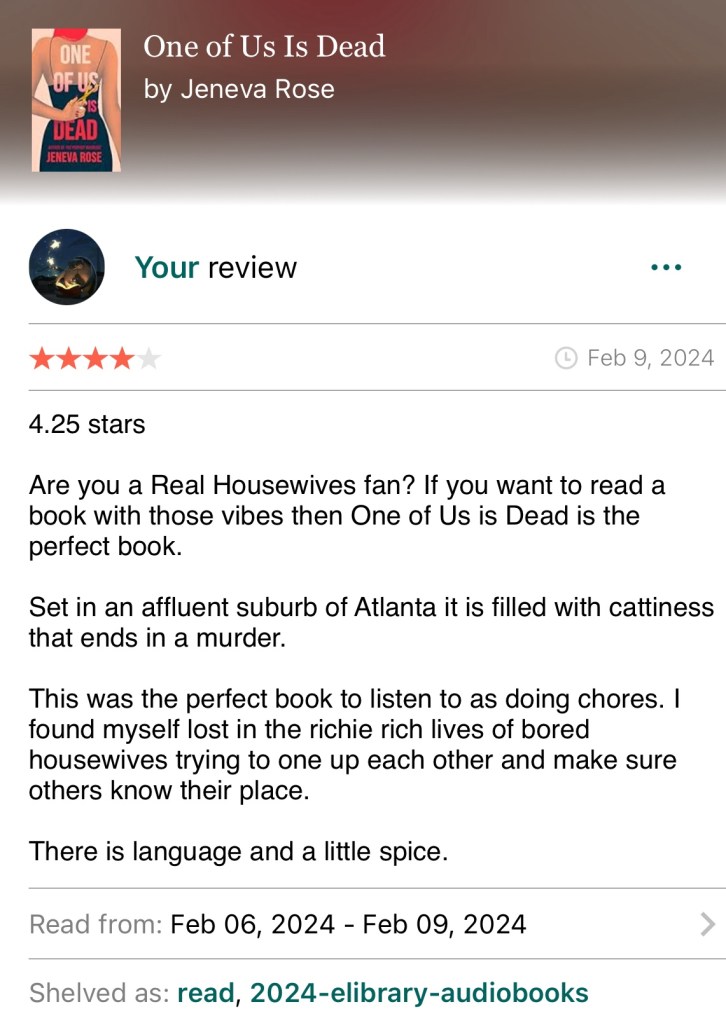The height and width of the screenshot is (1023, 726).
Task: View author Jeneva Rose
Action: click(257, 89)
